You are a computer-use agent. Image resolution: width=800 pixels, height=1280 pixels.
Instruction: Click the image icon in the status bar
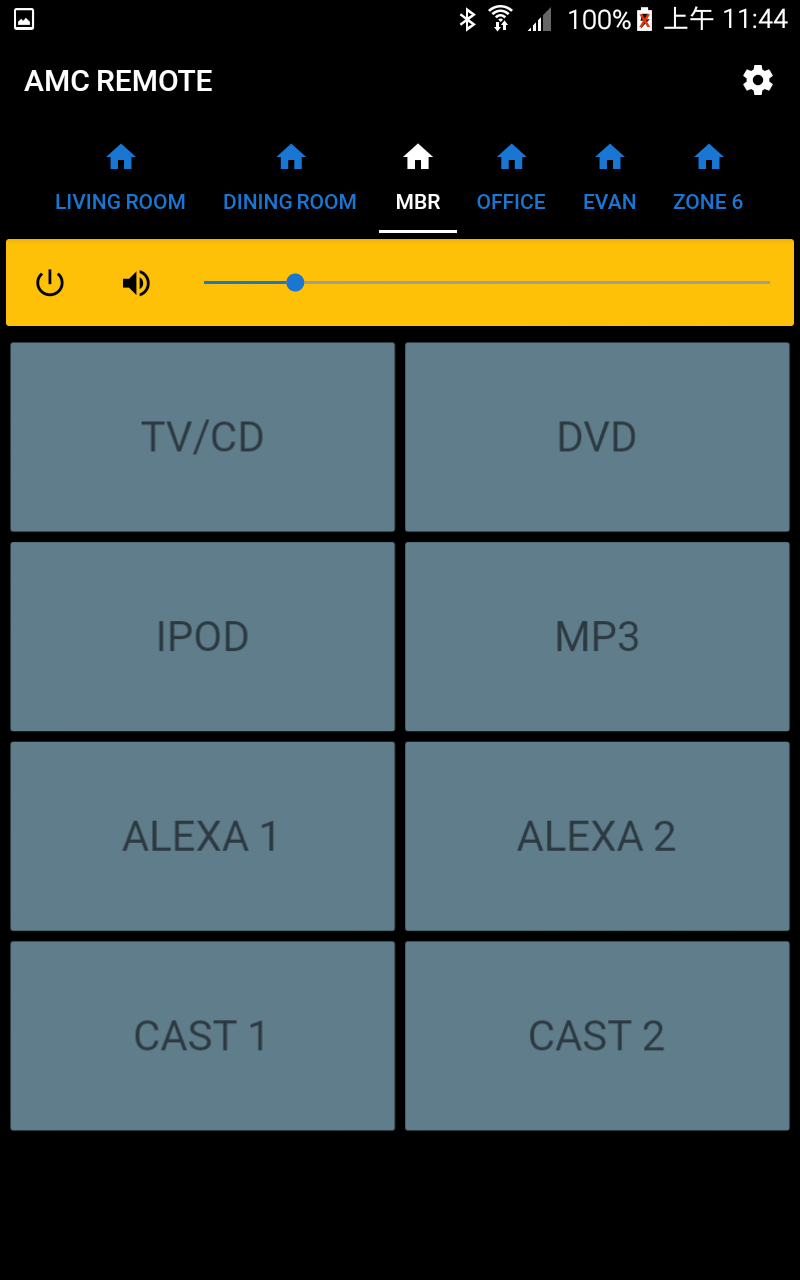22,18
